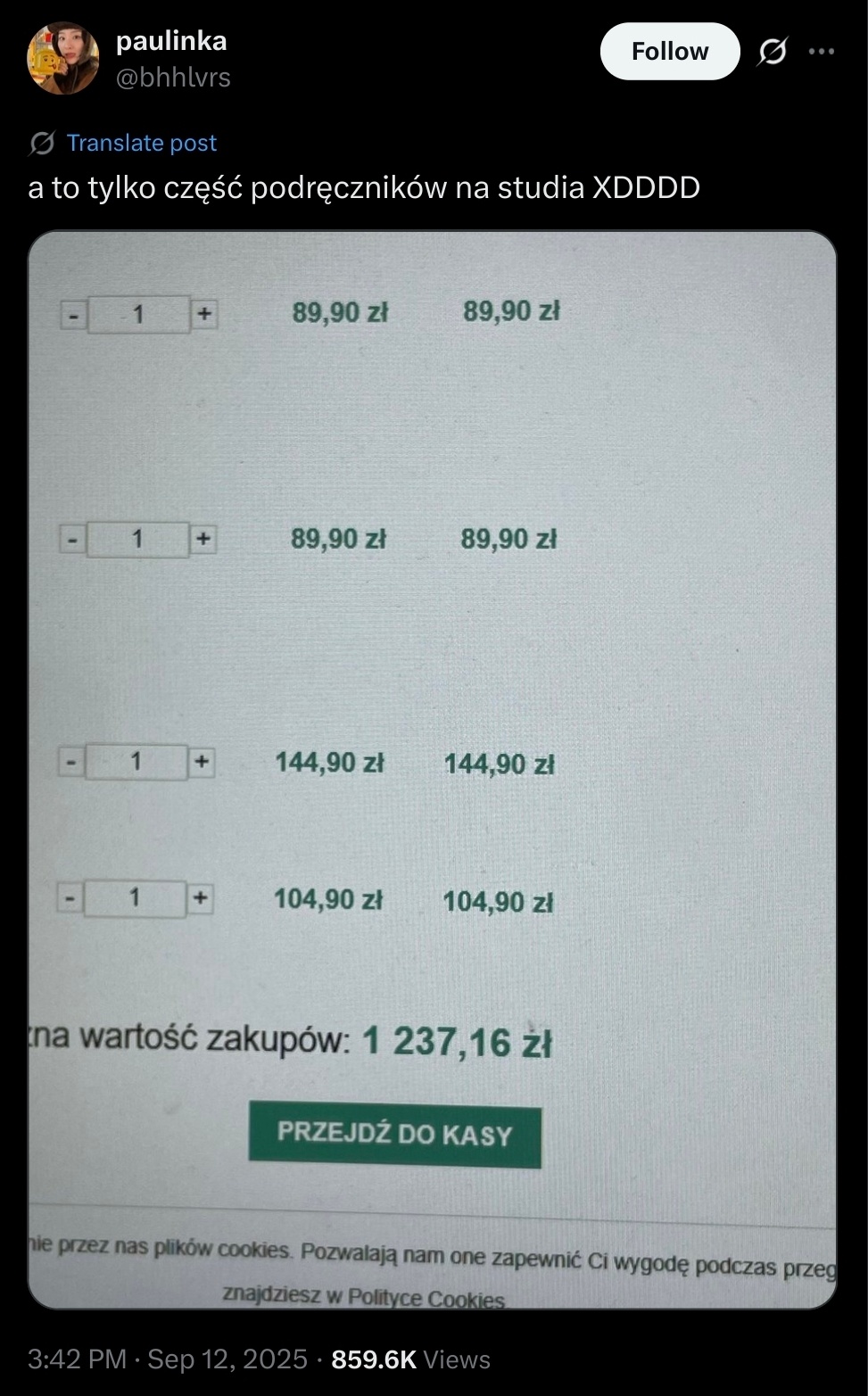Translate this post
The width and height of the screenshot is (868, 1396).
click(x=141, y=143)
